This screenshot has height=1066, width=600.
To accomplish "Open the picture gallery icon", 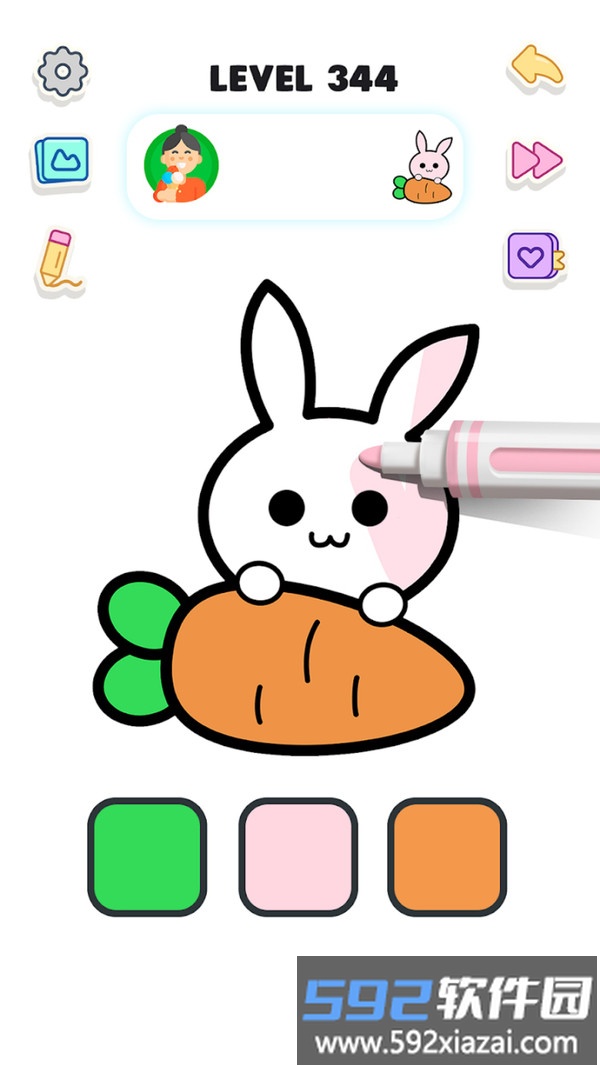I will coord(61,160).
